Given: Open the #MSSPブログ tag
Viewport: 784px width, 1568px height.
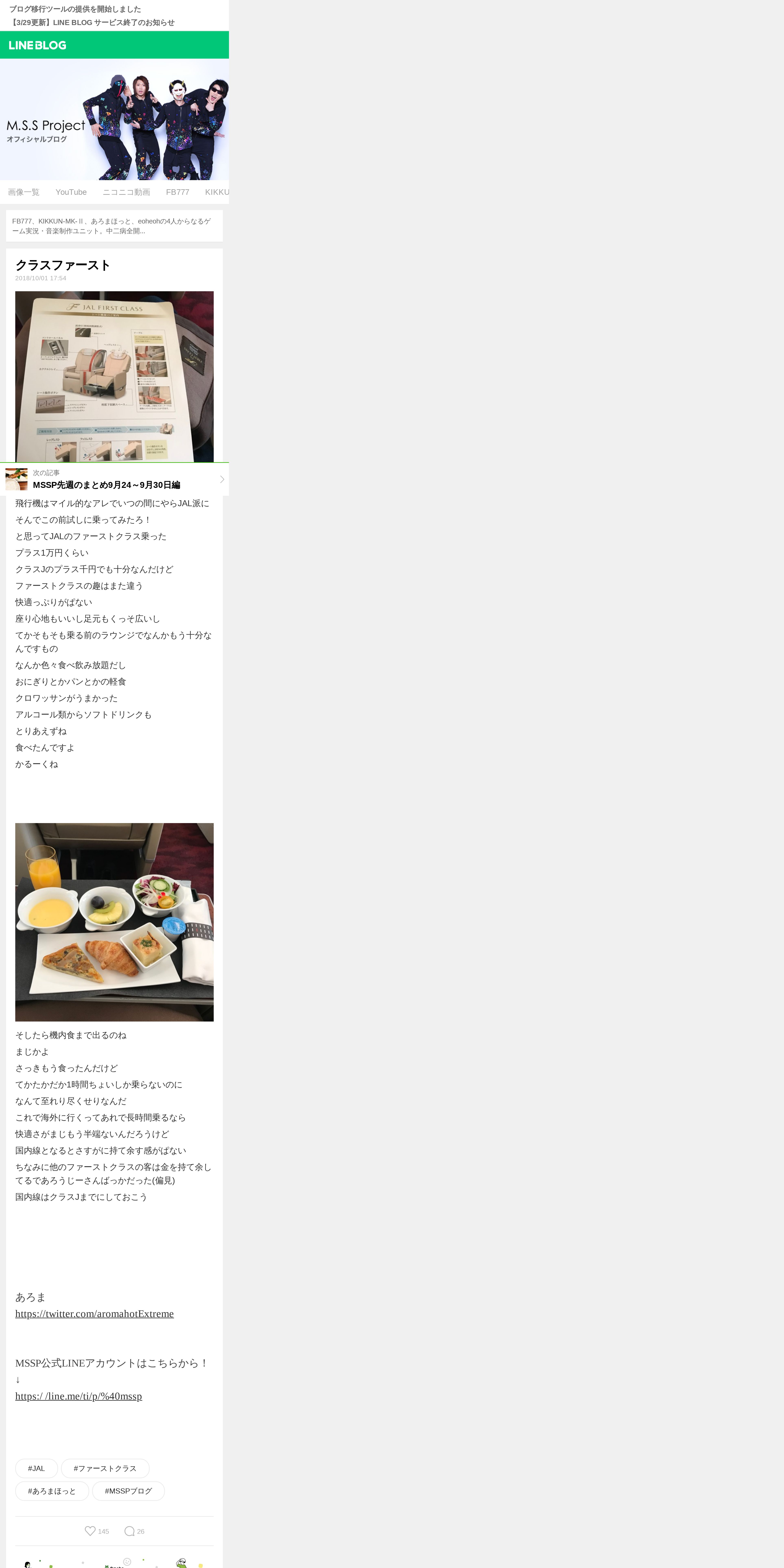Looking at the screenshot, I should click(128, 1491).
